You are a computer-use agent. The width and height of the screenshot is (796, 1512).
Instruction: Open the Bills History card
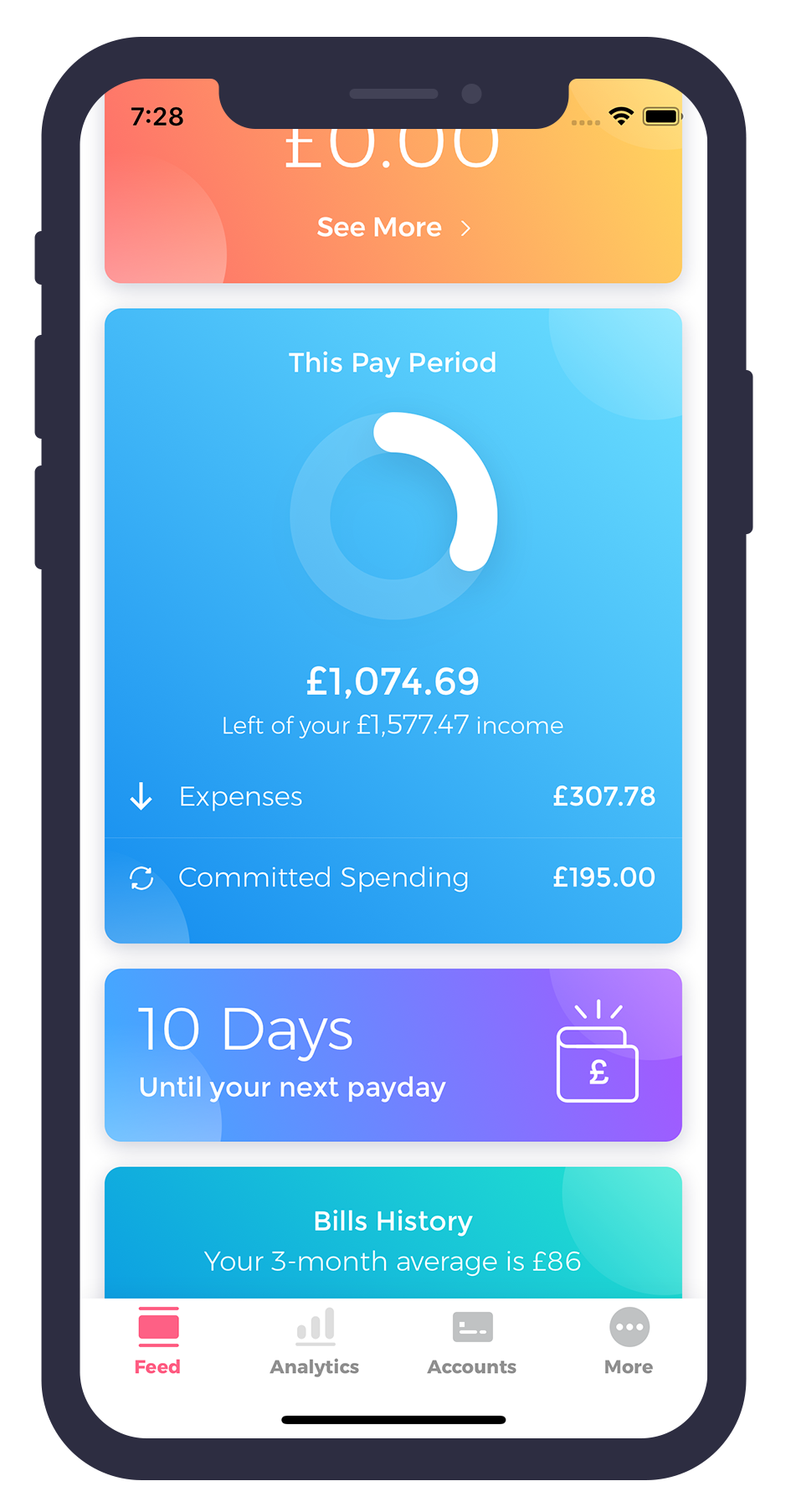coord(393,1239)
